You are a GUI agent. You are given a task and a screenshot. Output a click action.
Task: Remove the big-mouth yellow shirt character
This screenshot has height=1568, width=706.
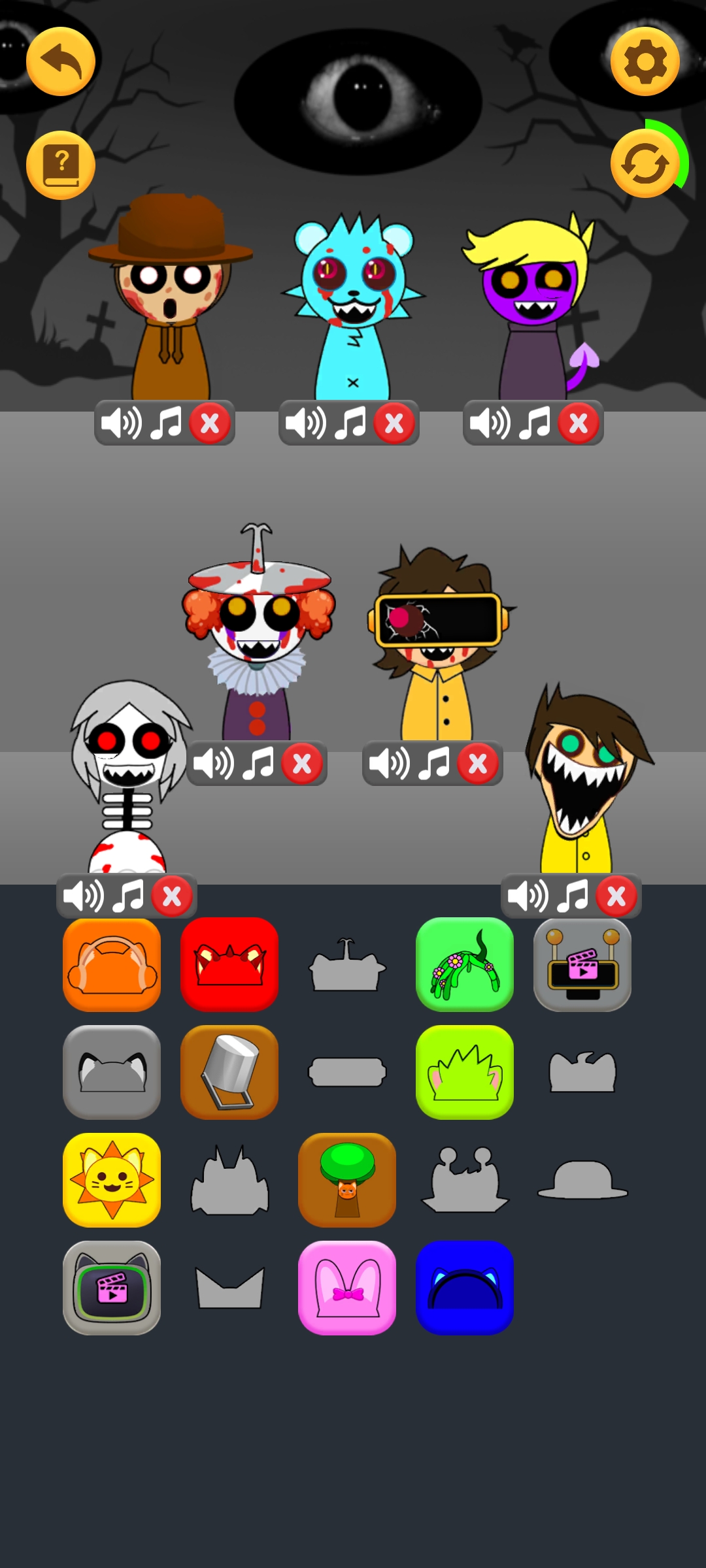(616, 896)
